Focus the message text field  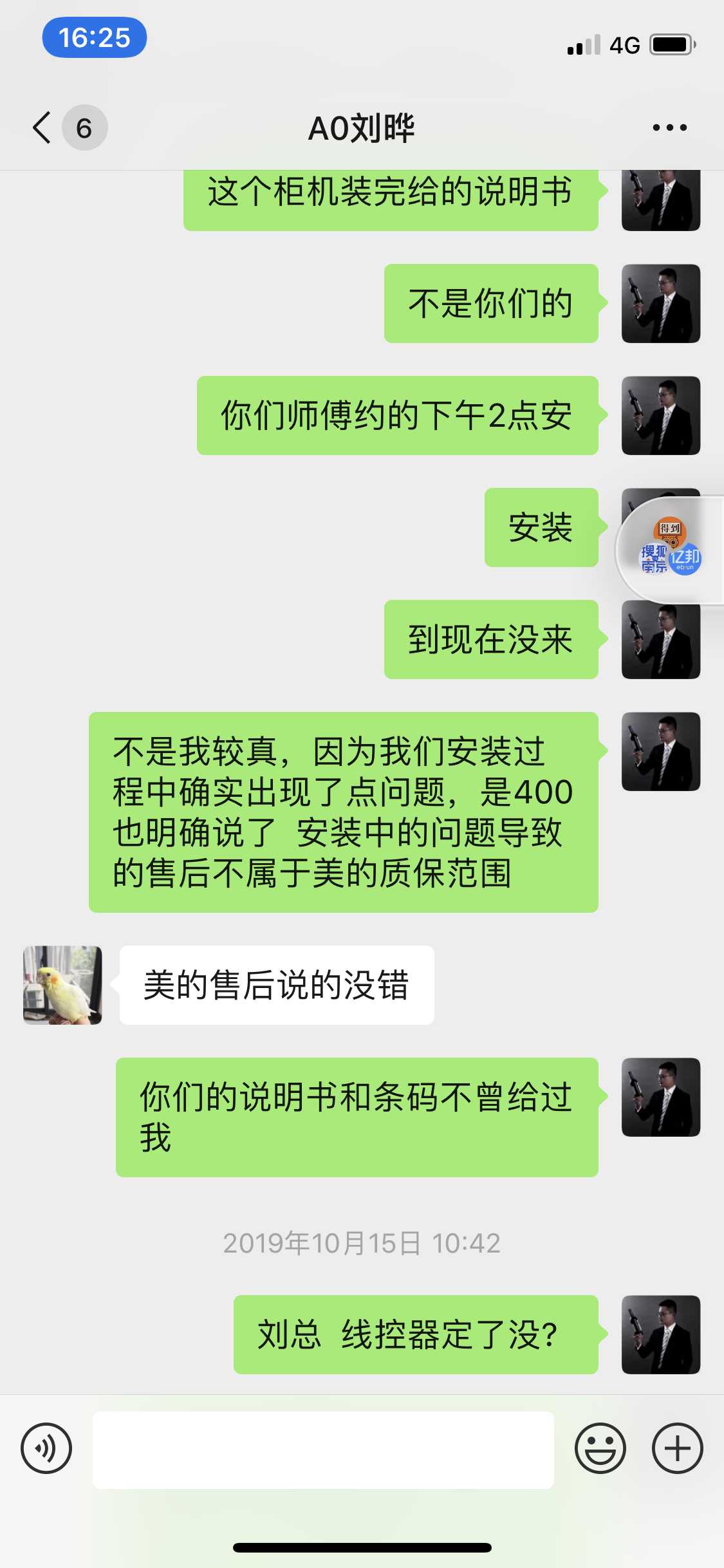pos(323,1450)
